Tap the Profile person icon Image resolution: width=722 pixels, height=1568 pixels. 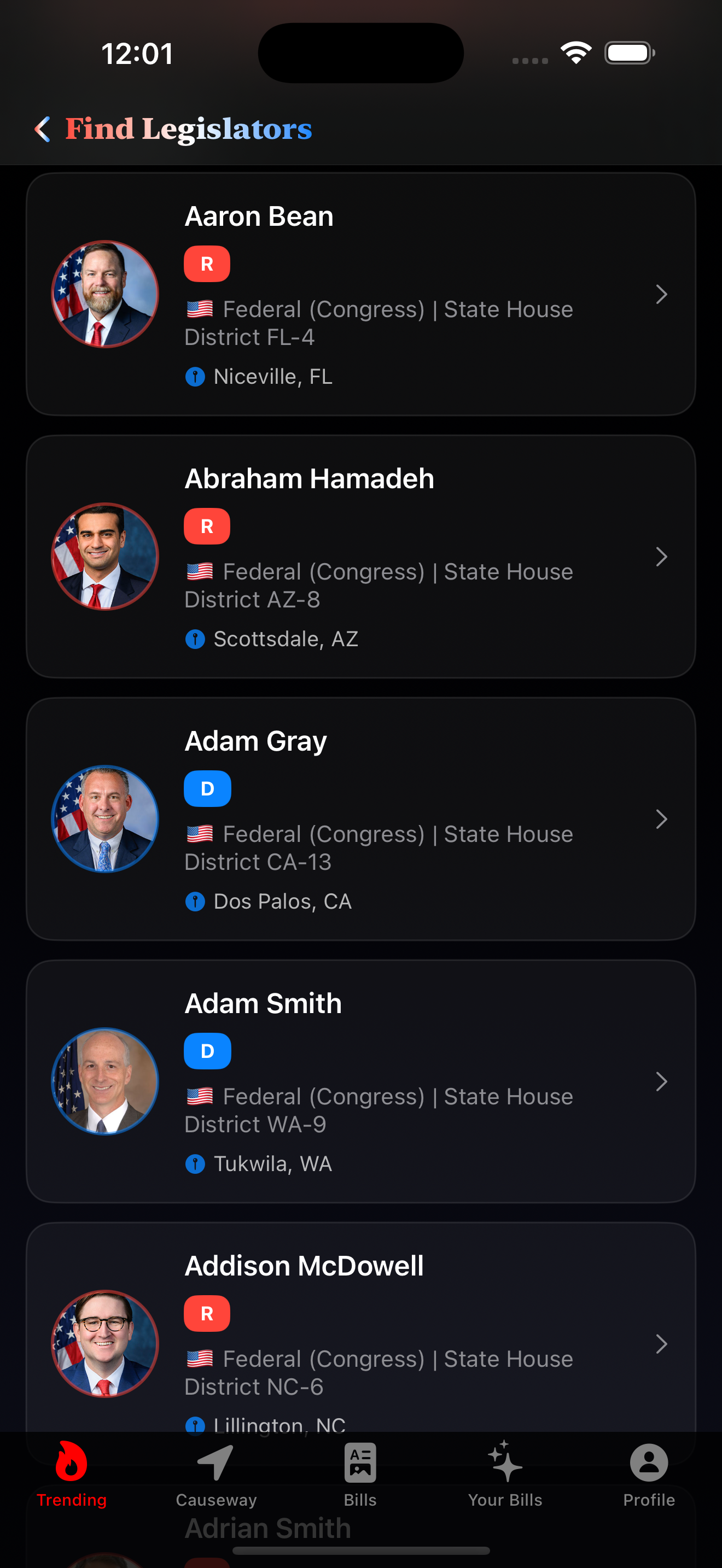tap(648, 1462)
